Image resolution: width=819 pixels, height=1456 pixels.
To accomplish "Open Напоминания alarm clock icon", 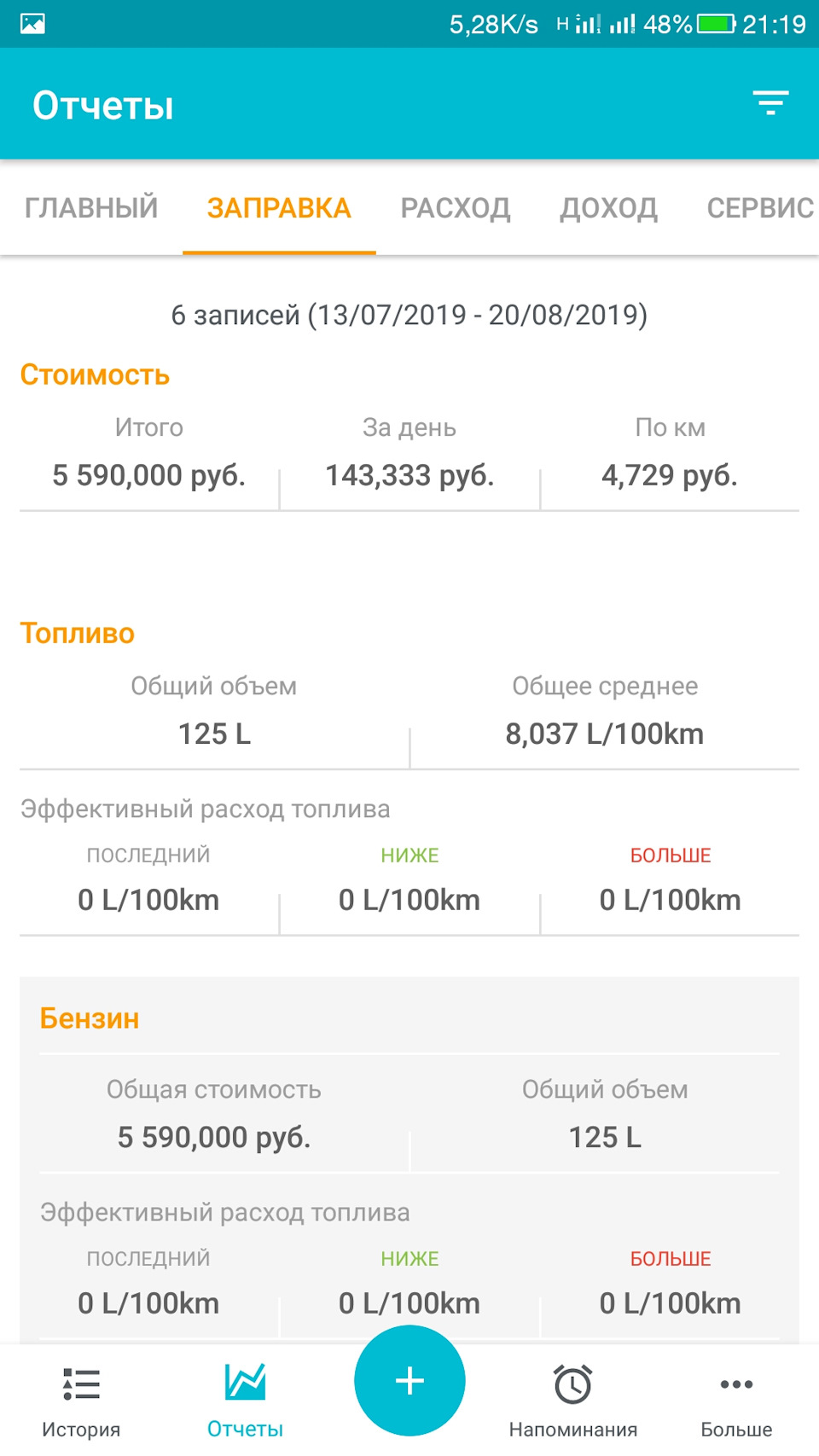I will [x=572, y=1380].
